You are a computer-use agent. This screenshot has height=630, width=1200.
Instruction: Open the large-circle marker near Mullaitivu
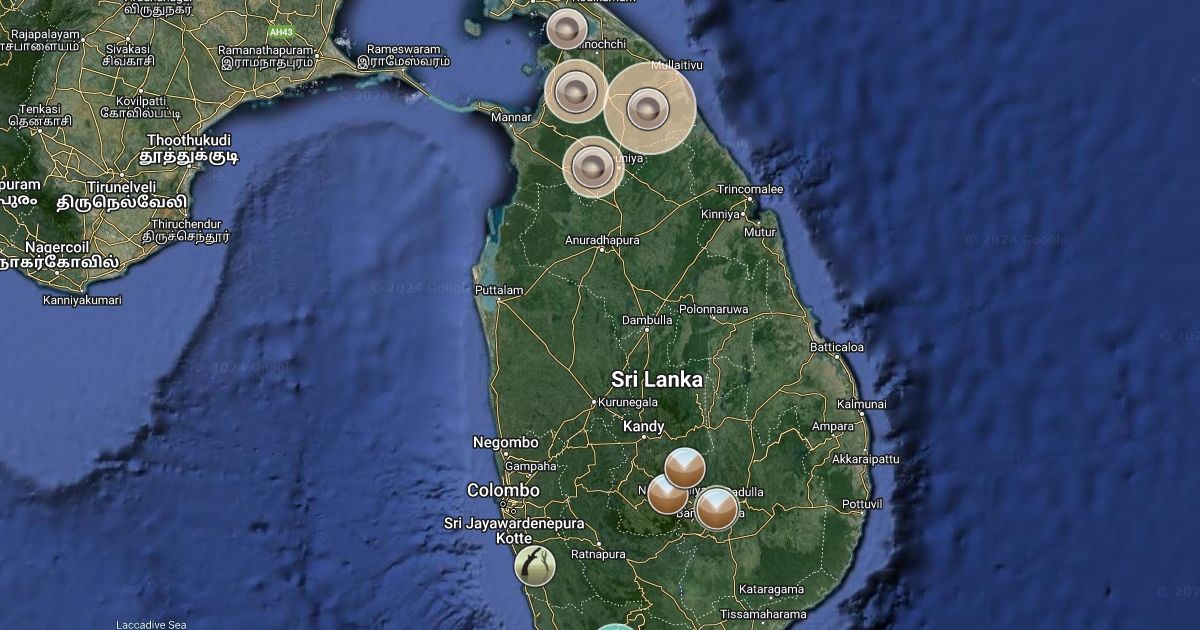(647, 107)
